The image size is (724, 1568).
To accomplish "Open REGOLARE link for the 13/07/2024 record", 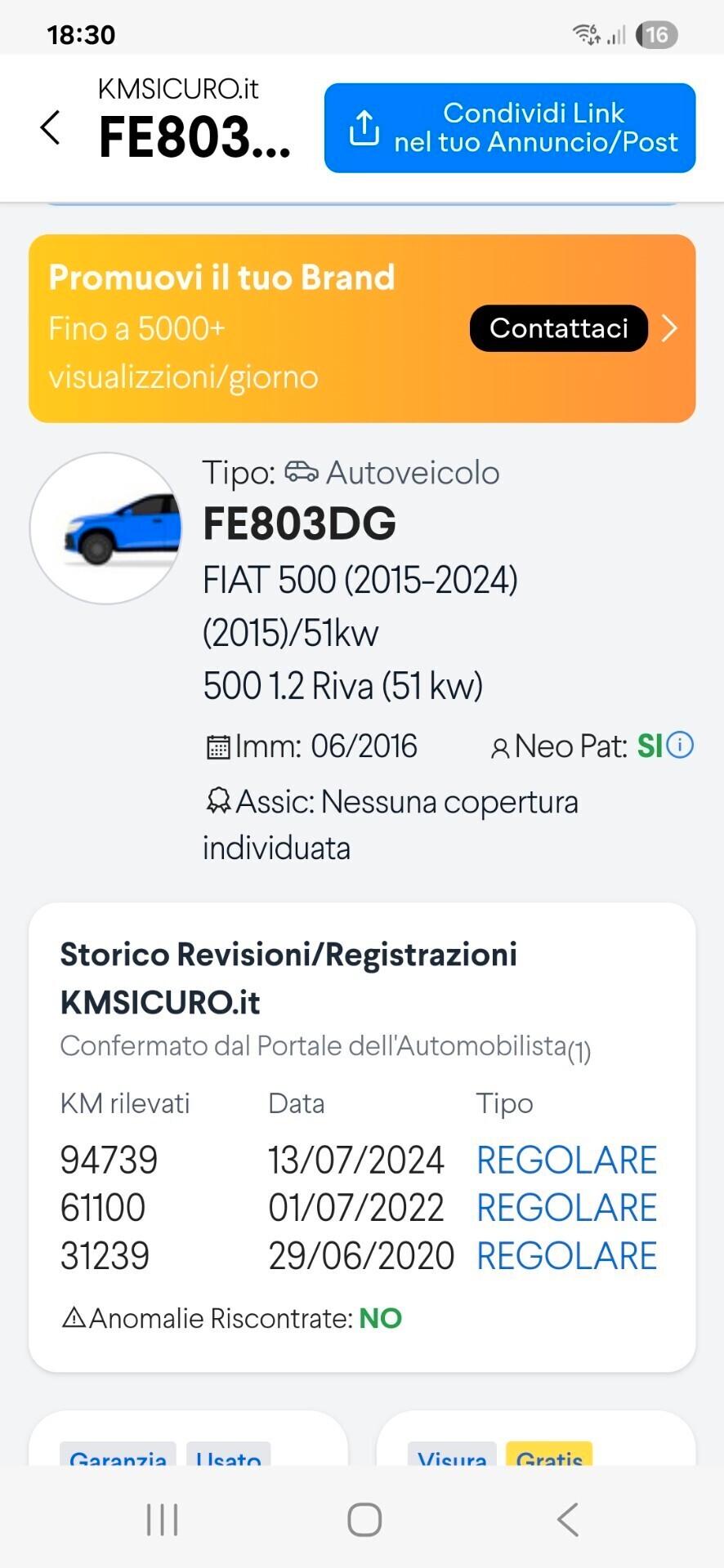I will [x=565, y=1159].
